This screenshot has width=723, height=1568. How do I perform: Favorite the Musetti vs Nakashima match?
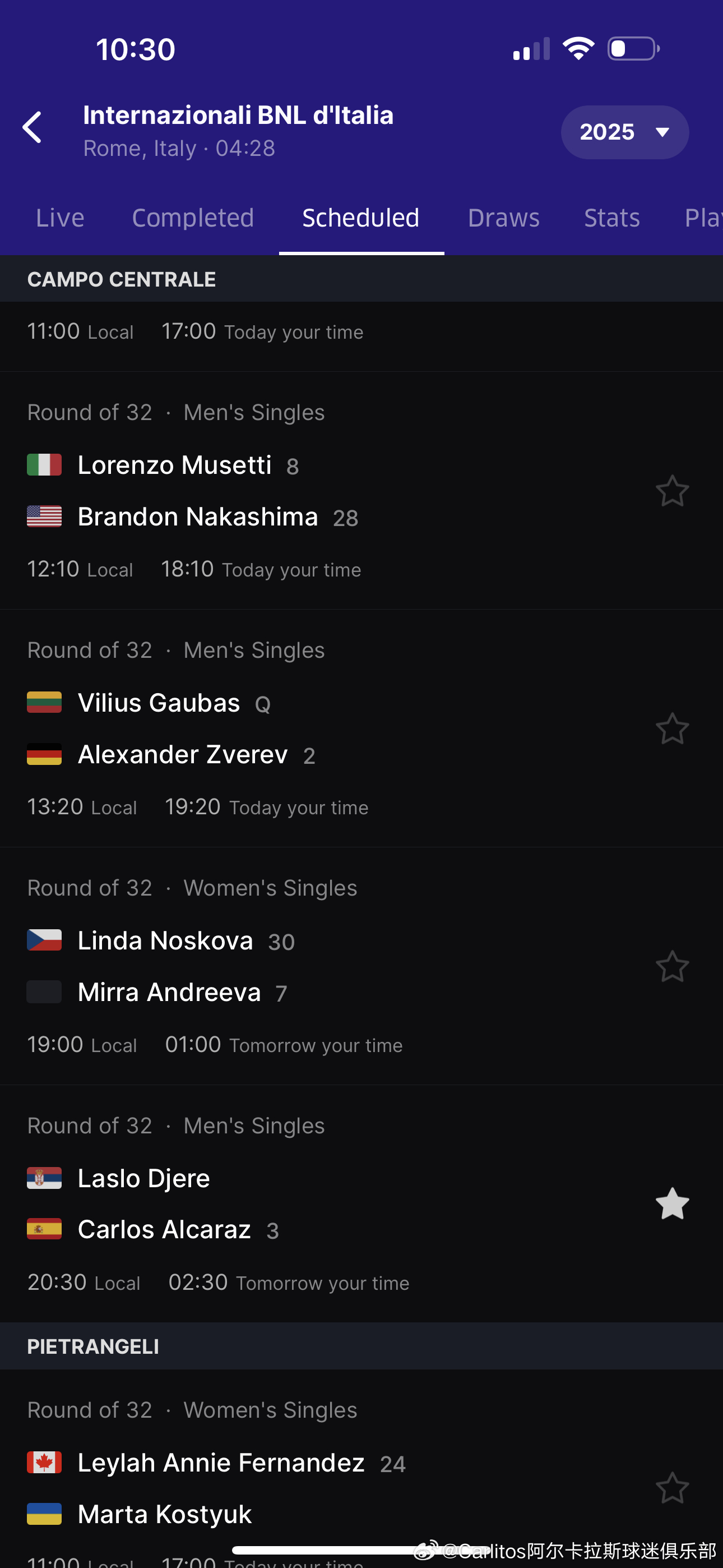[x=672, y=491]
